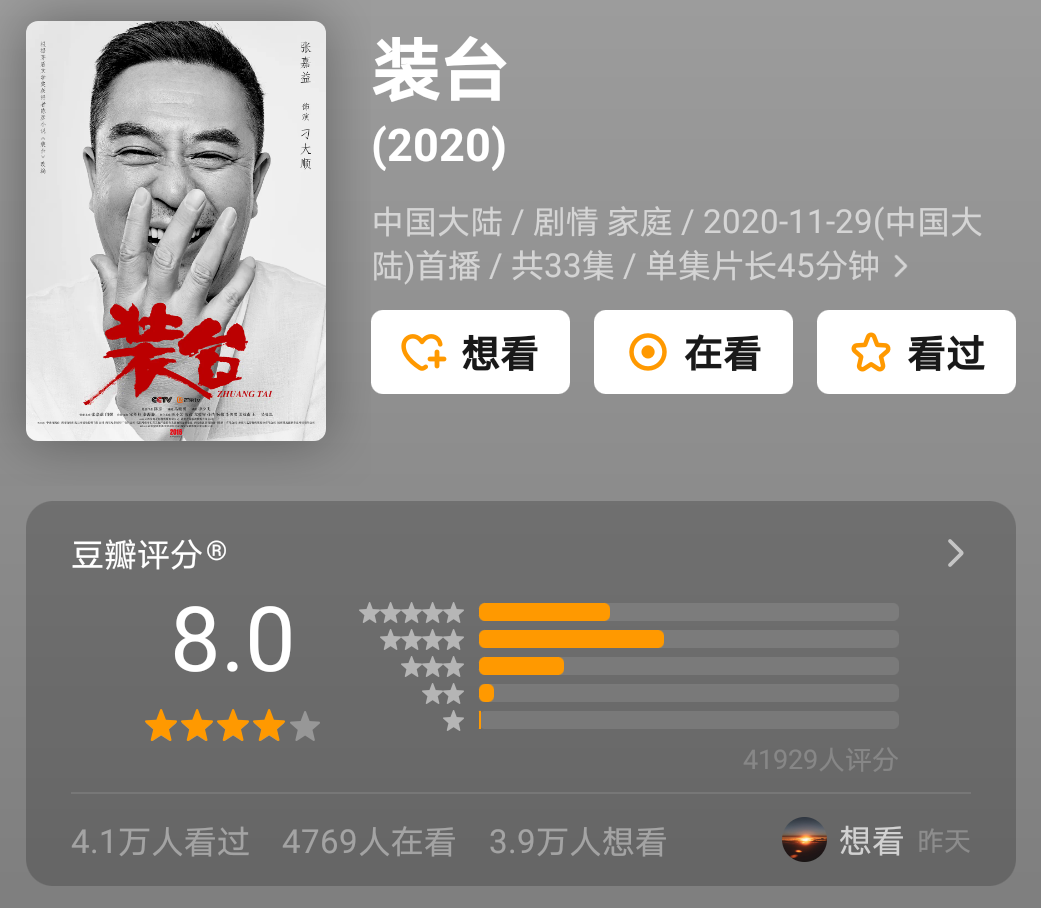This screenshot has width=1041, height=908.
Task: Mark the show as 在看
Action: (693, 352)
